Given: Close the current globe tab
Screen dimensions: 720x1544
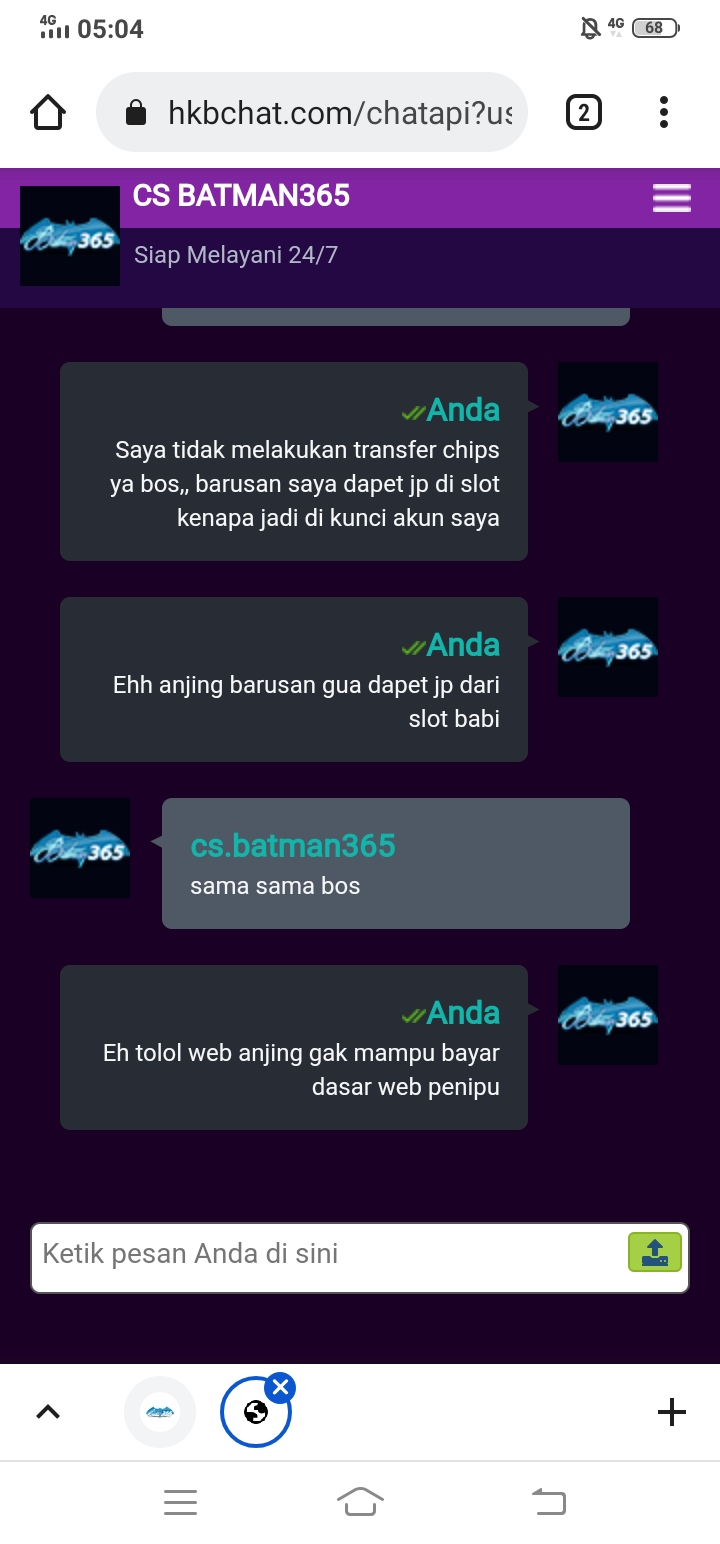Looking at the screenshot, I should pos(281,1387).
